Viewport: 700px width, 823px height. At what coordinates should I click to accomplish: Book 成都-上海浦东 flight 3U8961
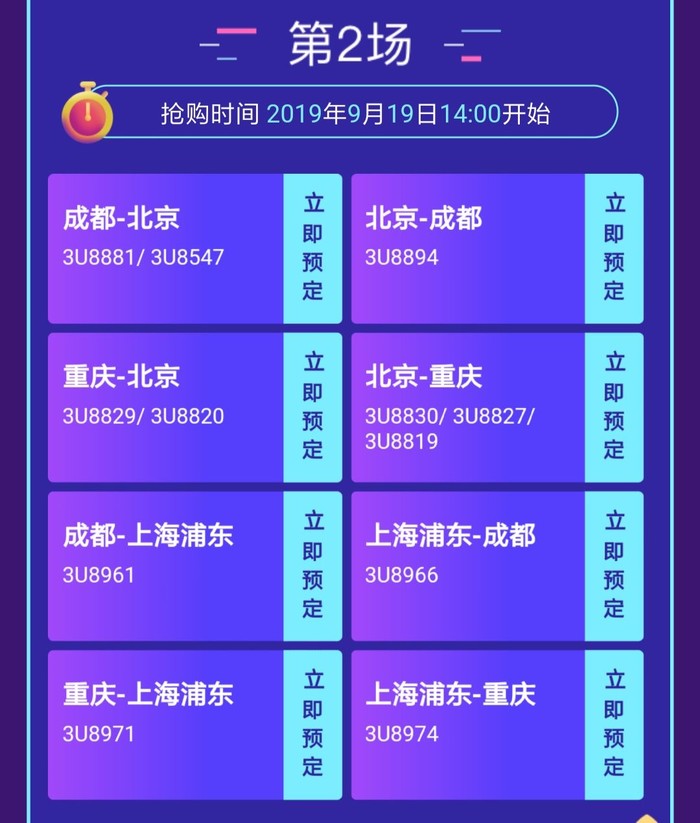(x=313, y=565)
